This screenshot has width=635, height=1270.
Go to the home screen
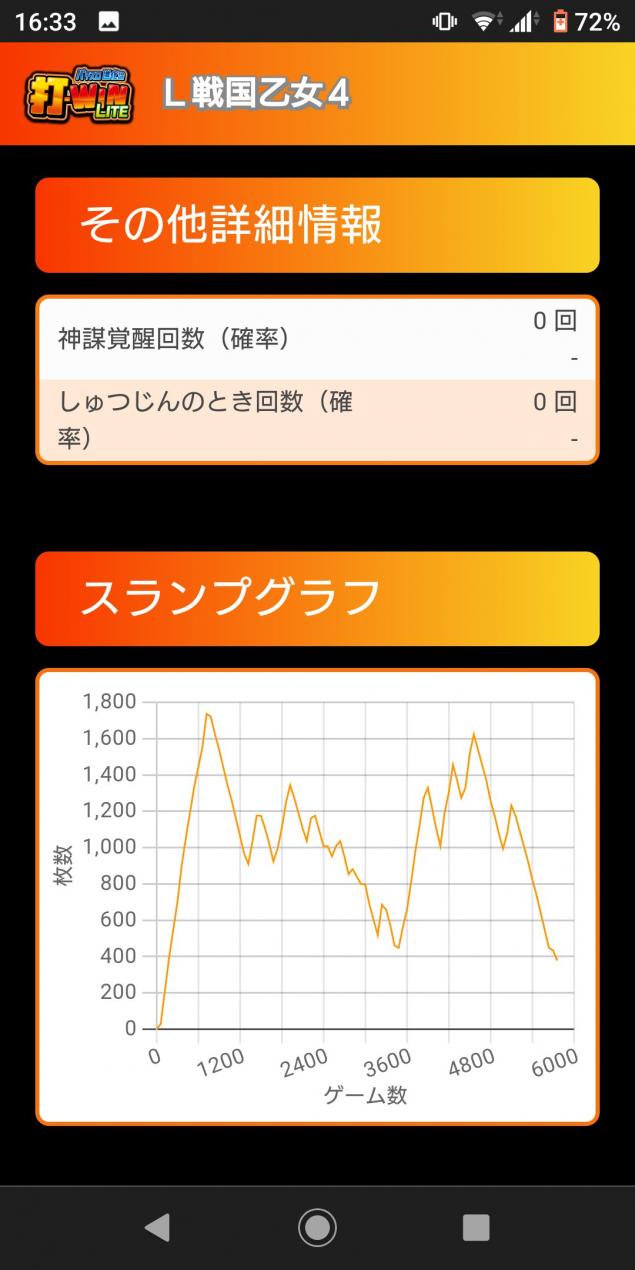click(317, 1227)
